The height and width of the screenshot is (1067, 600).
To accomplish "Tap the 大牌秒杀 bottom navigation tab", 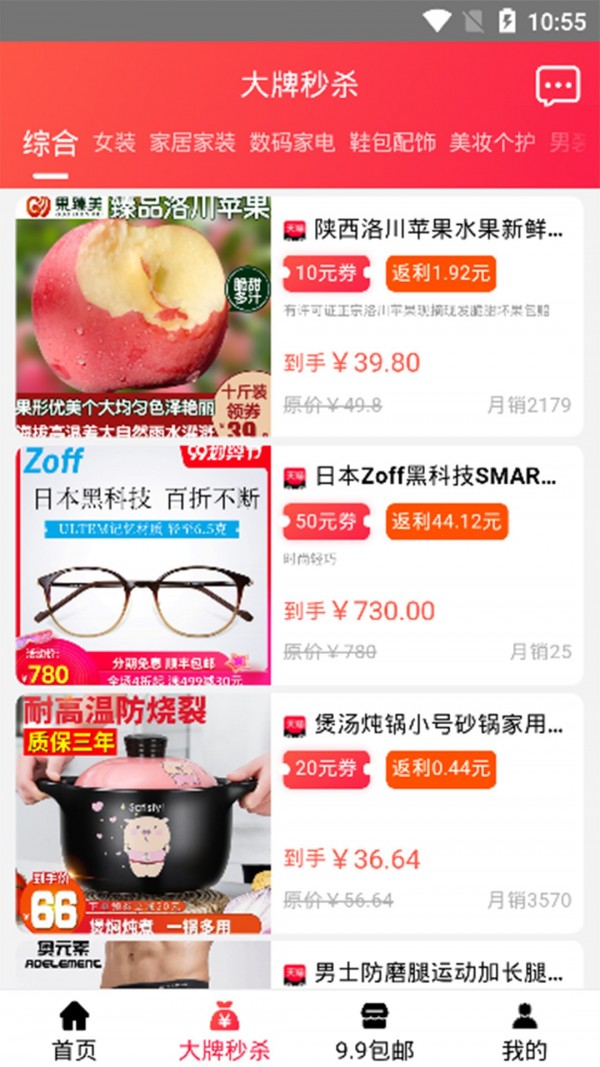I will (224, 1030).
